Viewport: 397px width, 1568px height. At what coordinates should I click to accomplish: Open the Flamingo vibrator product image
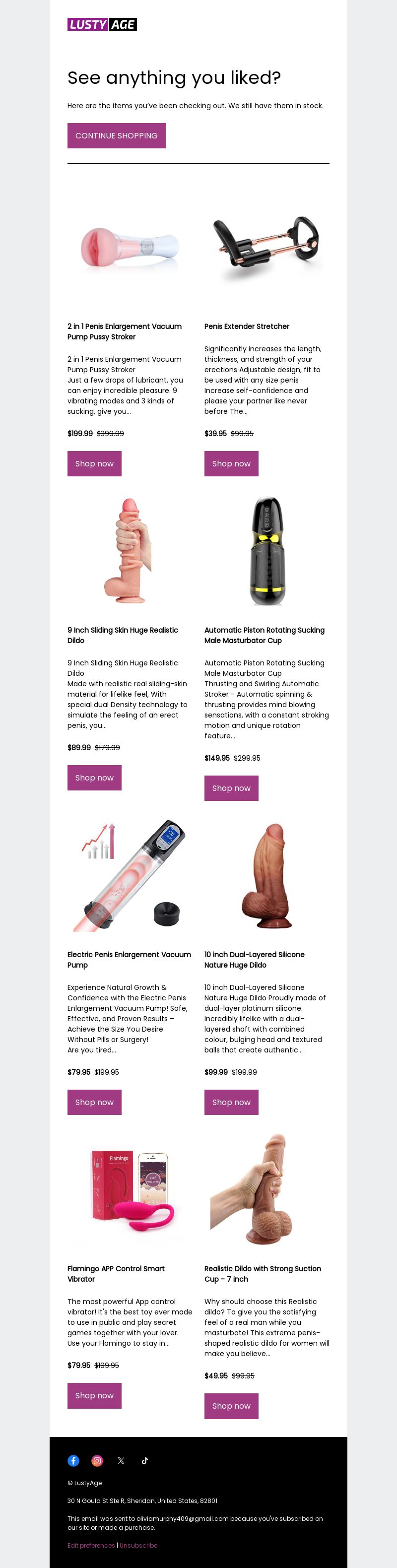pyautogui.click(x=130, y=1190)
